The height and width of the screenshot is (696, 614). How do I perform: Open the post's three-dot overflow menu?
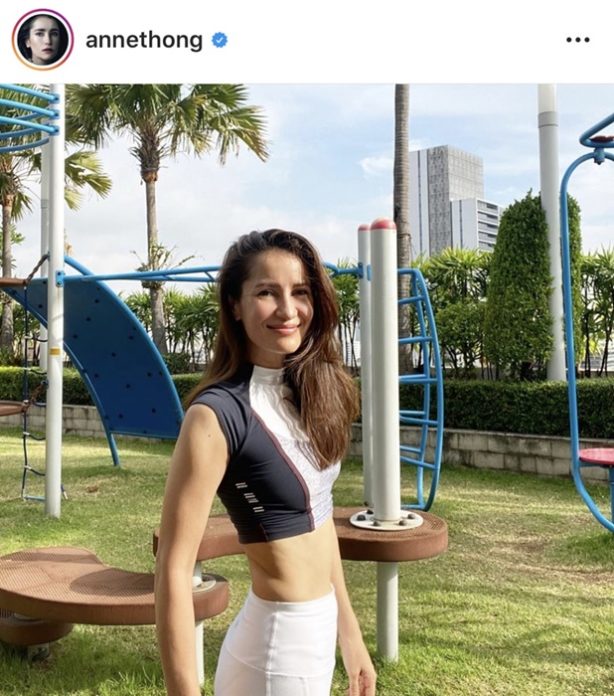(577, 40)
